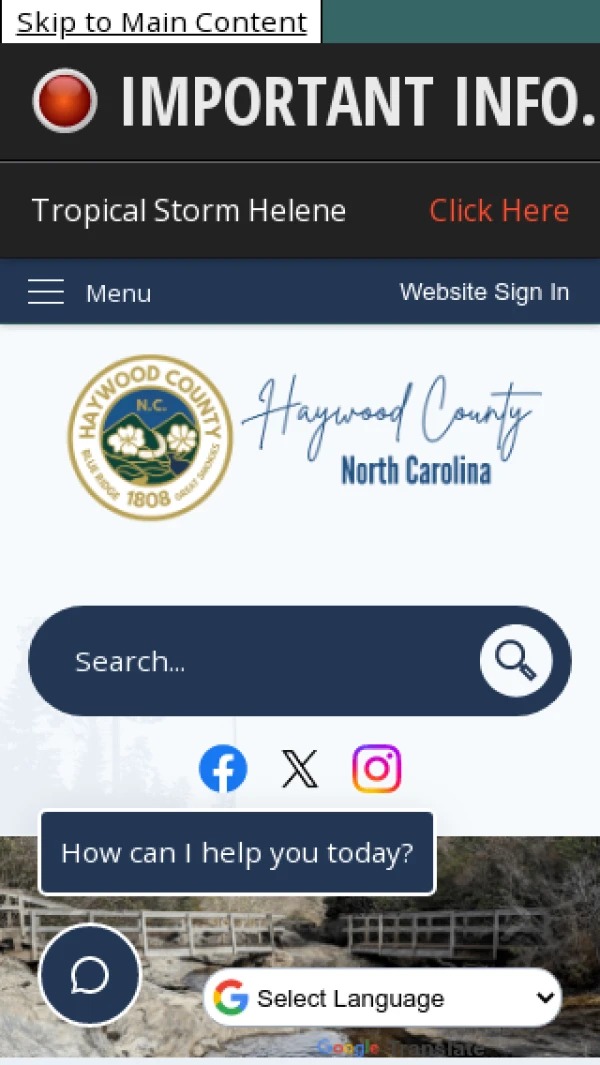
Task: Visit the Instagram page
Action: tap(377, 769)
